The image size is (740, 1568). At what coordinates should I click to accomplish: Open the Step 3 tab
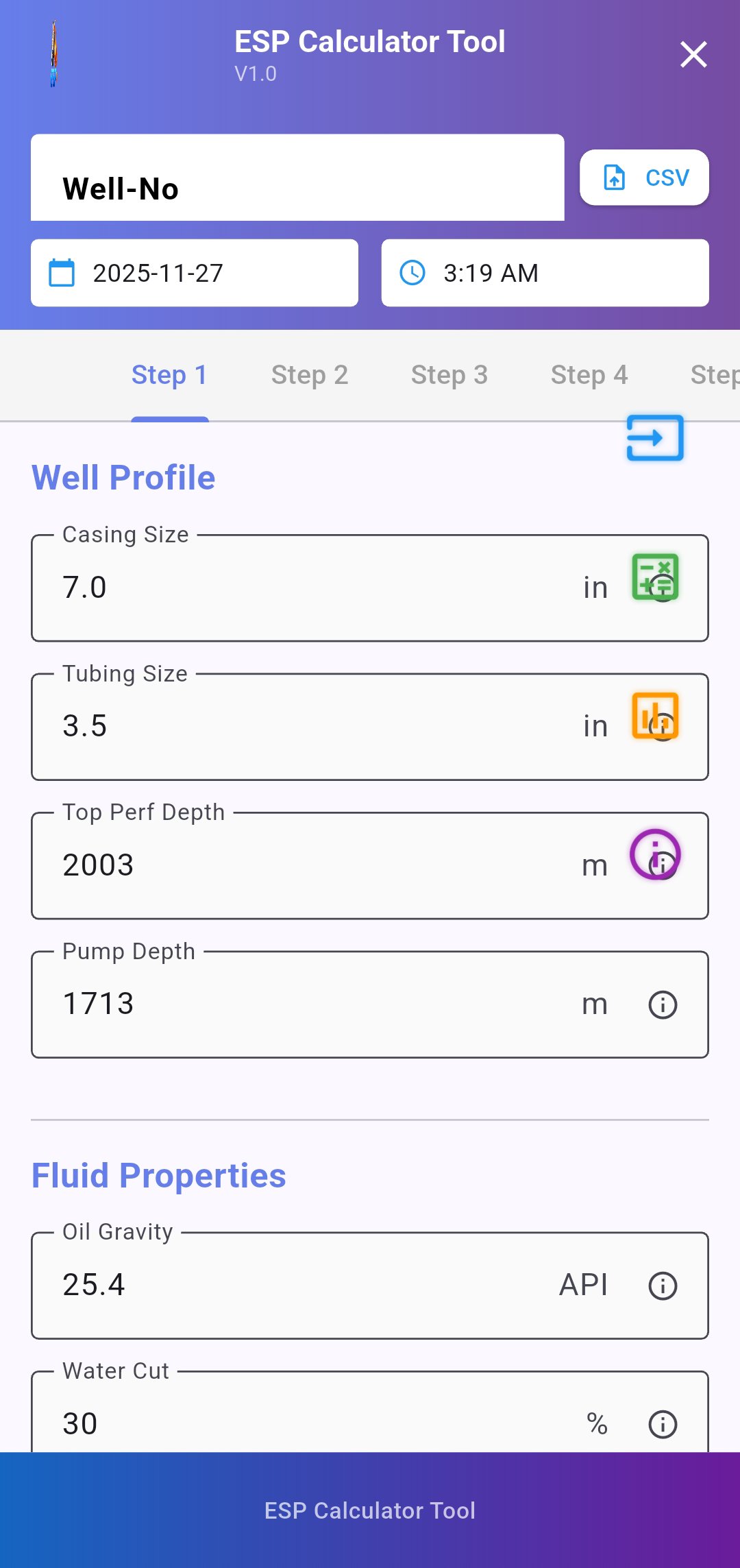click(450, 375)
